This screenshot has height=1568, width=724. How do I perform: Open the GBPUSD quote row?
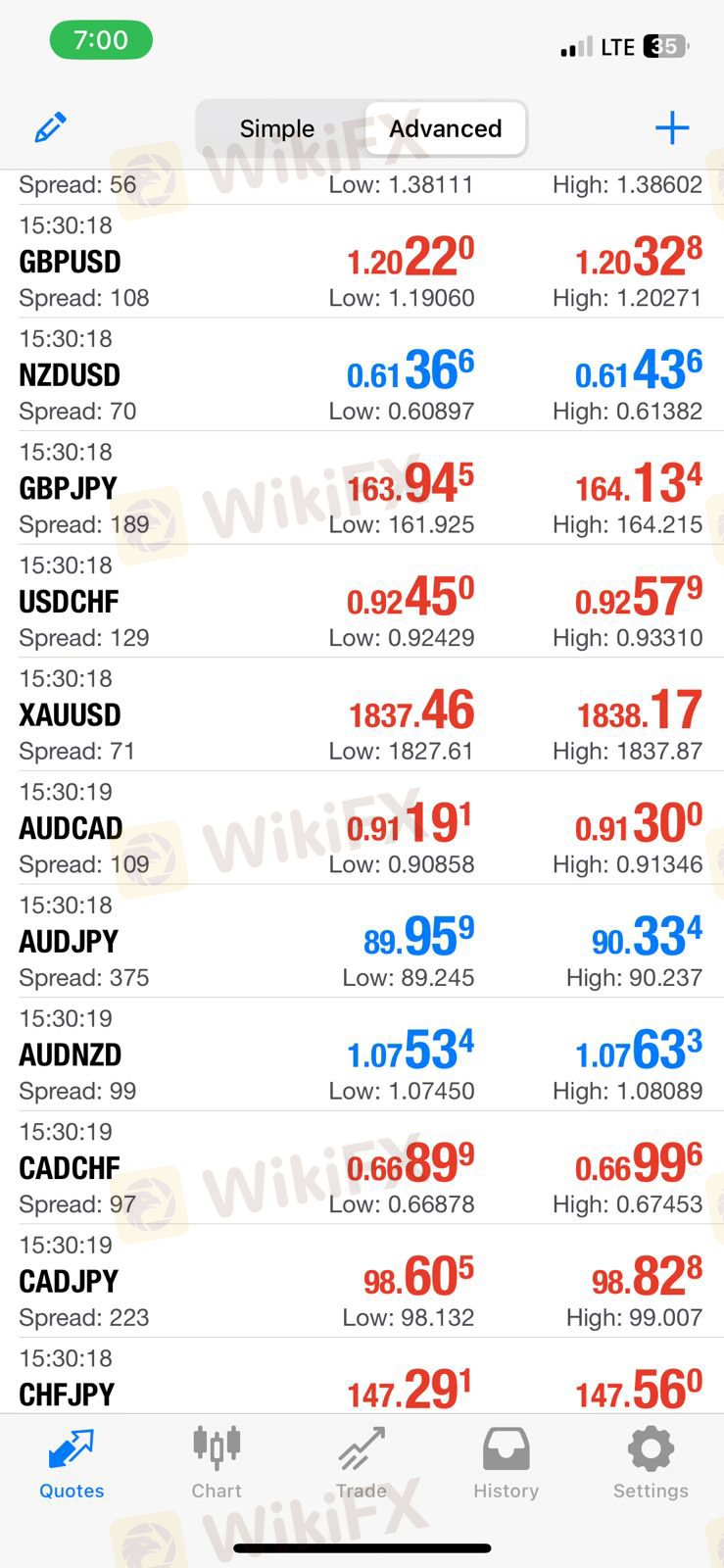point(362,262)
